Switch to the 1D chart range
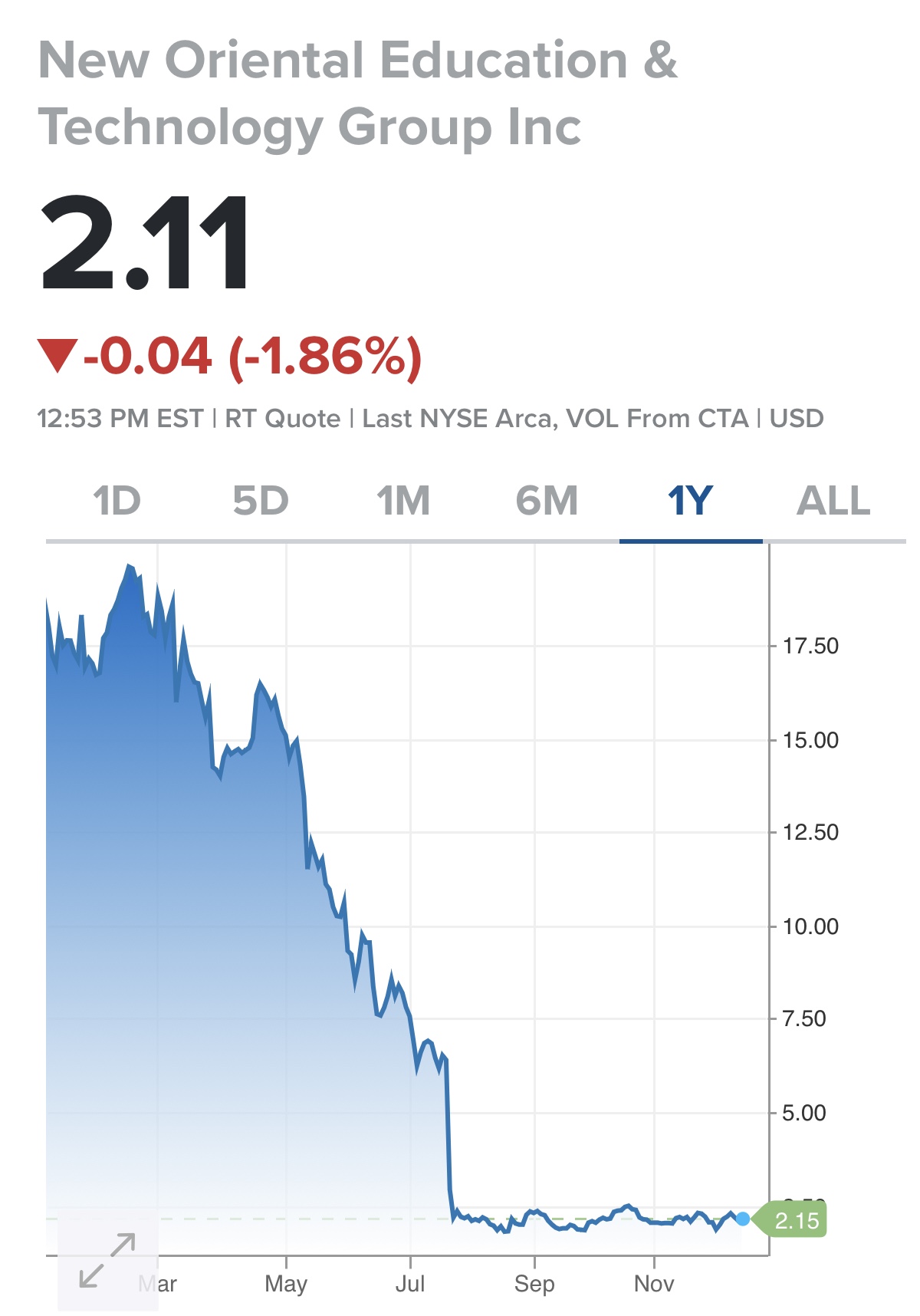Image resolution: width=920 pixels, height=1316 pixels. pos(117,501)
